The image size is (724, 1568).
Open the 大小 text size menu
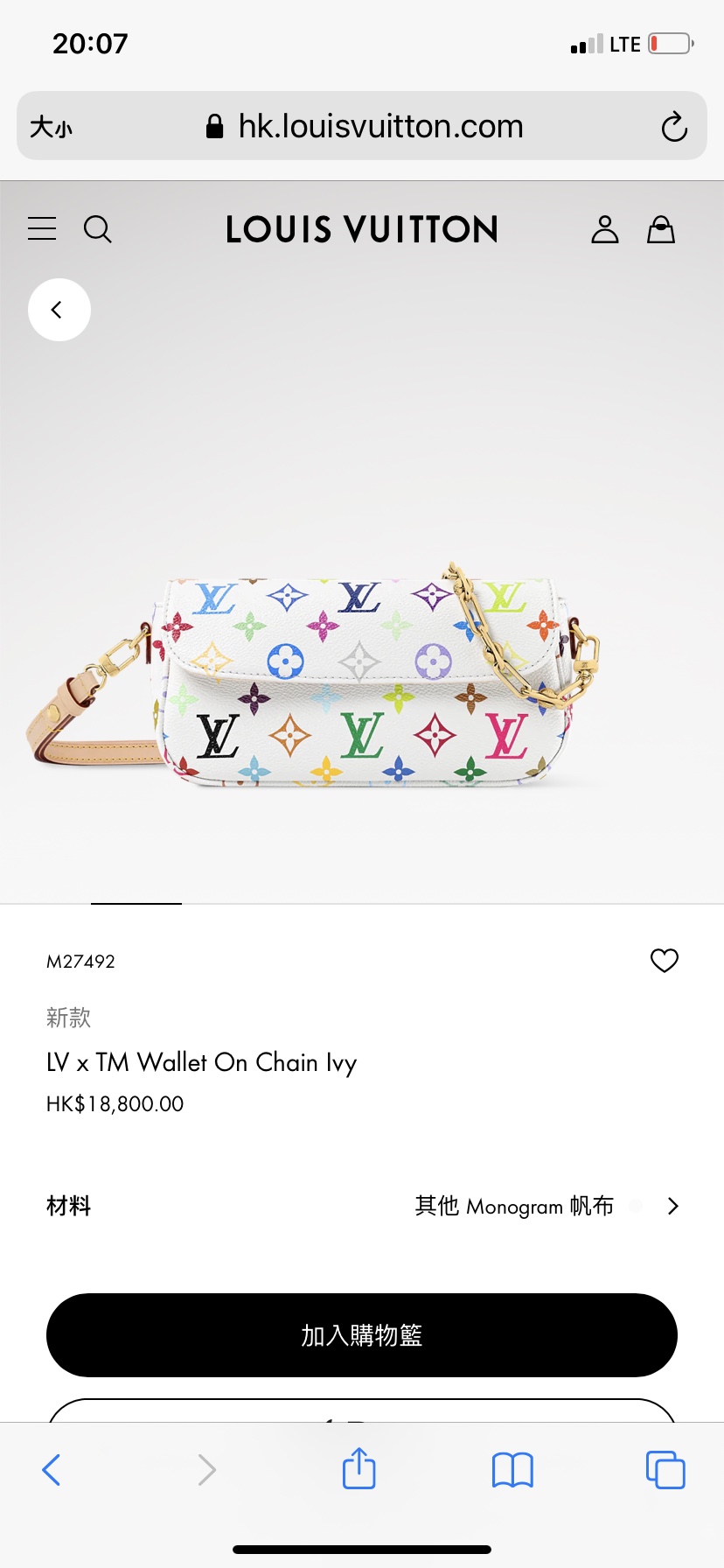(51, 128)
